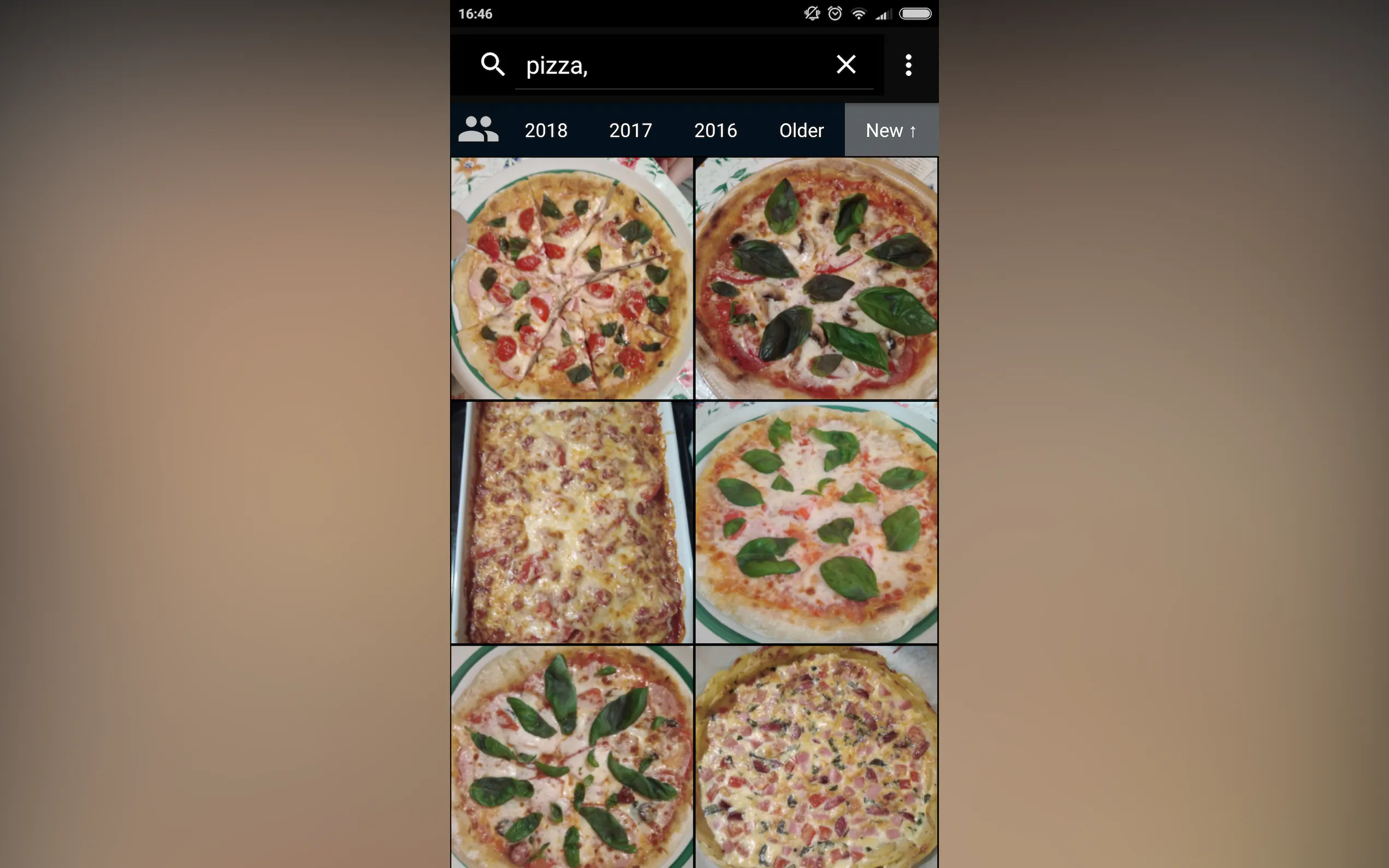
Task: Show Older photos filter
Action: (801, 131)
